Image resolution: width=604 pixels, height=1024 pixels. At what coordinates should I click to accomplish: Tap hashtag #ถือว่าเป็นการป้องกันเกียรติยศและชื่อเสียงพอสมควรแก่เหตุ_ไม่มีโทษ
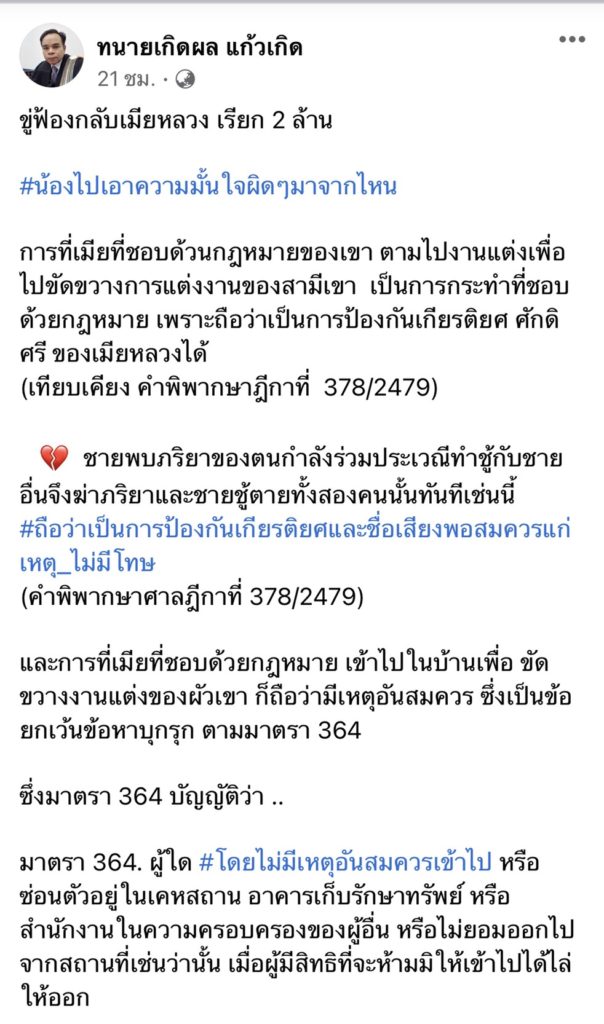[295, 545]
